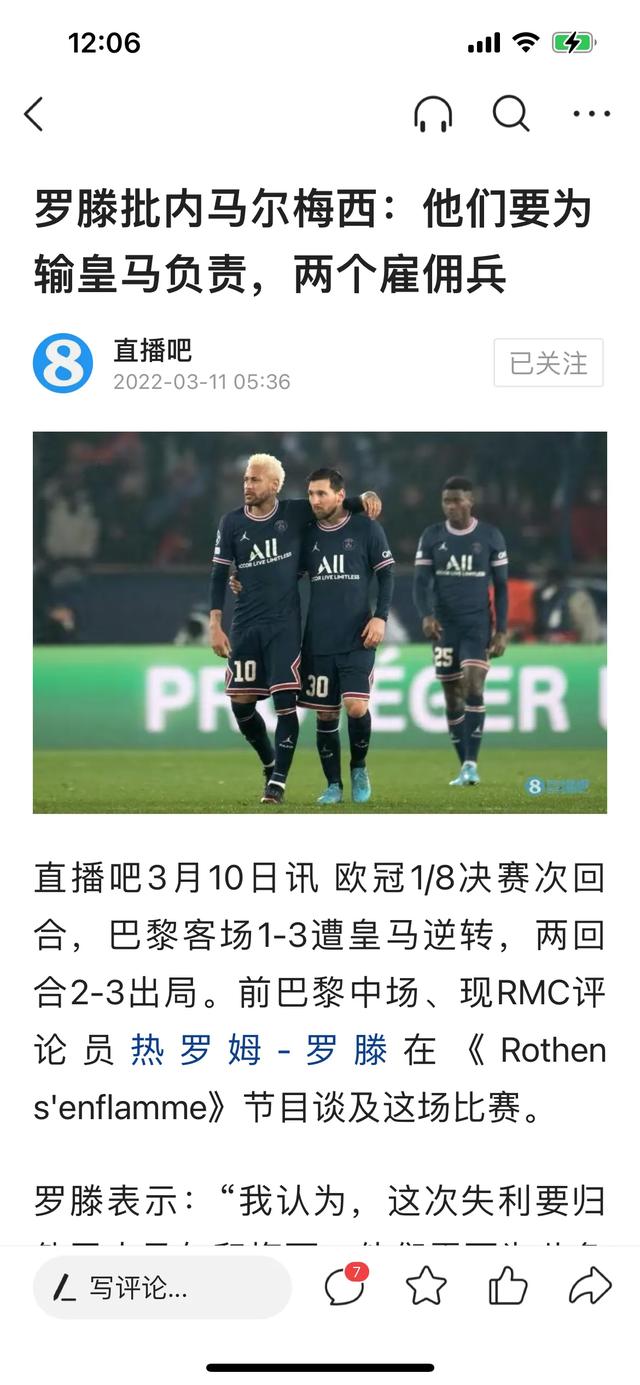Open the 热罗姆-罗滕 link
The width and height of the screenshot is (640, 1385).
259,1050
